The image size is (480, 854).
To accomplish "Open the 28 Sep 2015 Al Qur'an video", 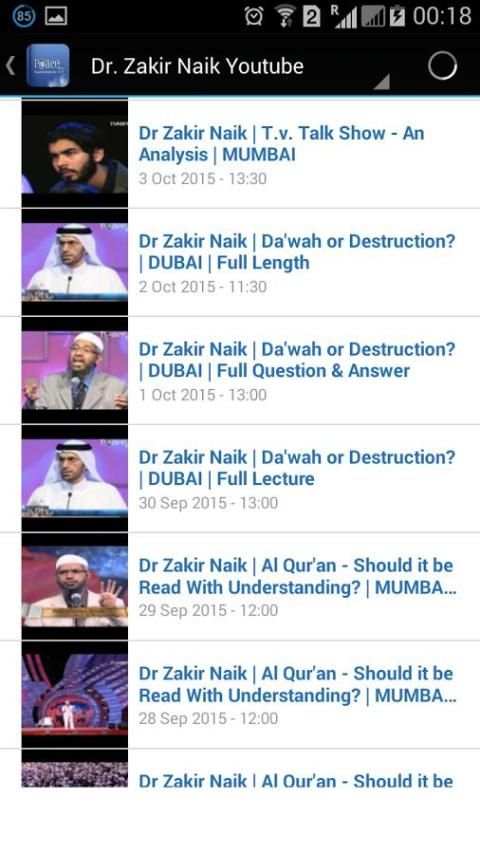I will [240, 695].
